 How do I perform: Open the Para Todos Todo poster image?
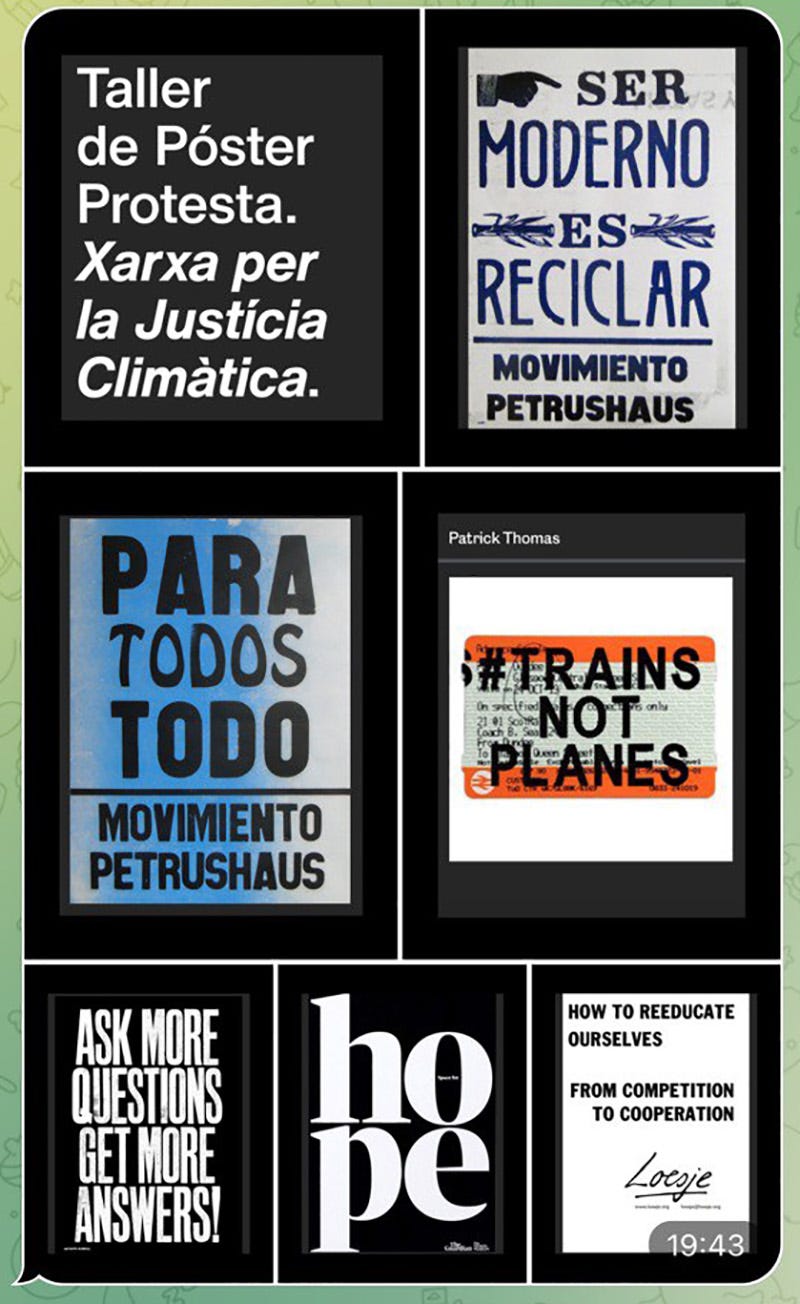tap(210, 715)
